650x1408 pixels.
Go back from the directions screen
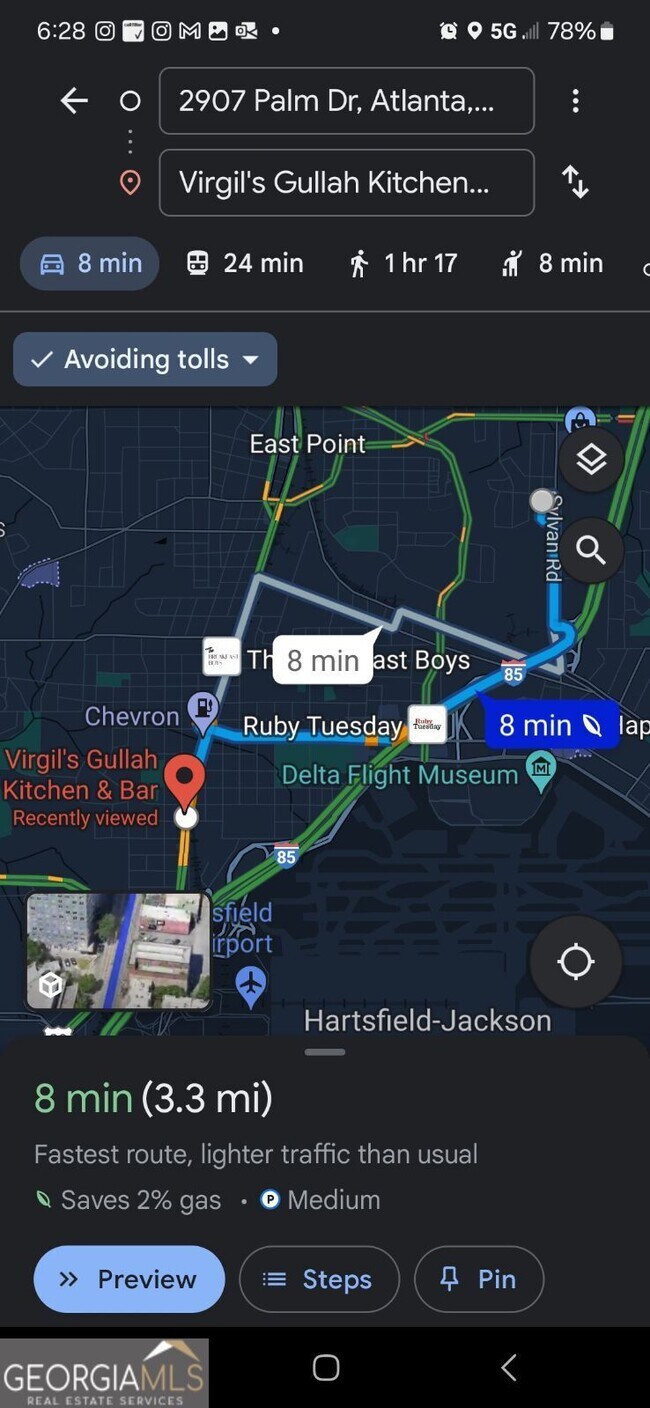click(x=74, y=101)
